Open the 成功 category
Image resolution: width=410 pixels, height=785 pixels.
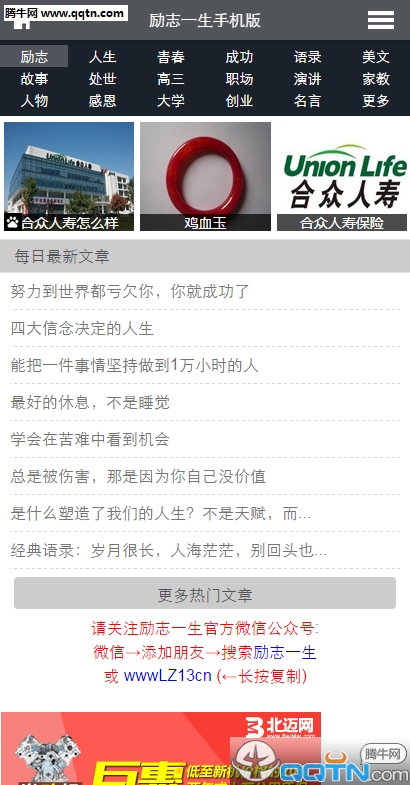[x=239, y=57]
